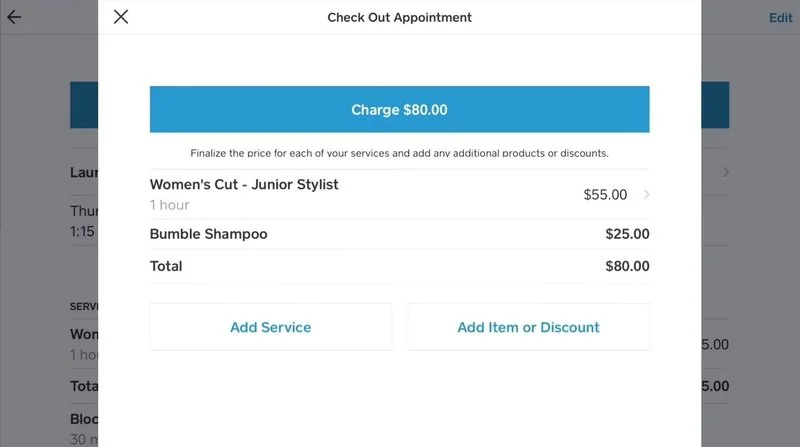Close the Check Out Appointment dialog

[121, 17]
